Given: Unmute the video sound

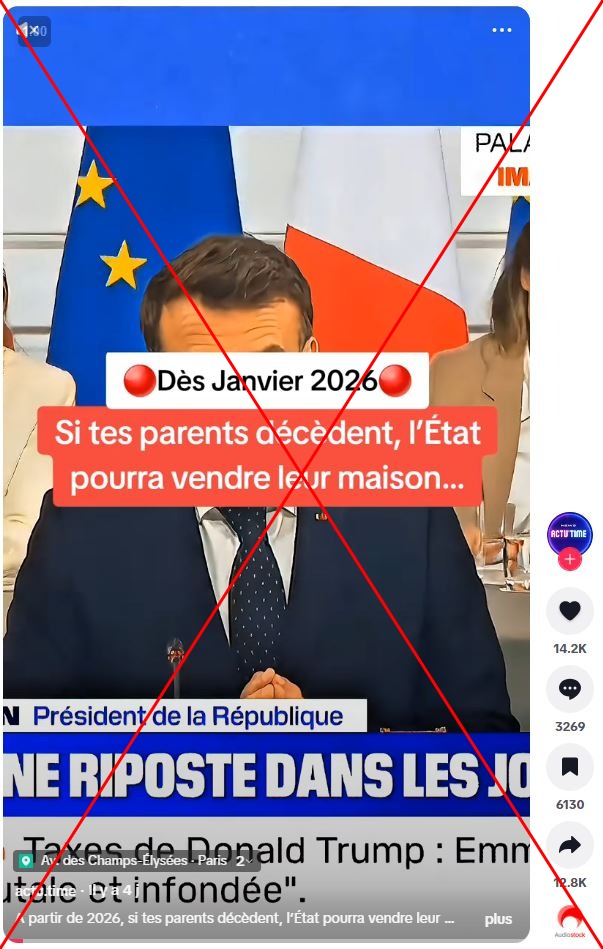Looking at the screenshot, I should [x=32, y=31].
